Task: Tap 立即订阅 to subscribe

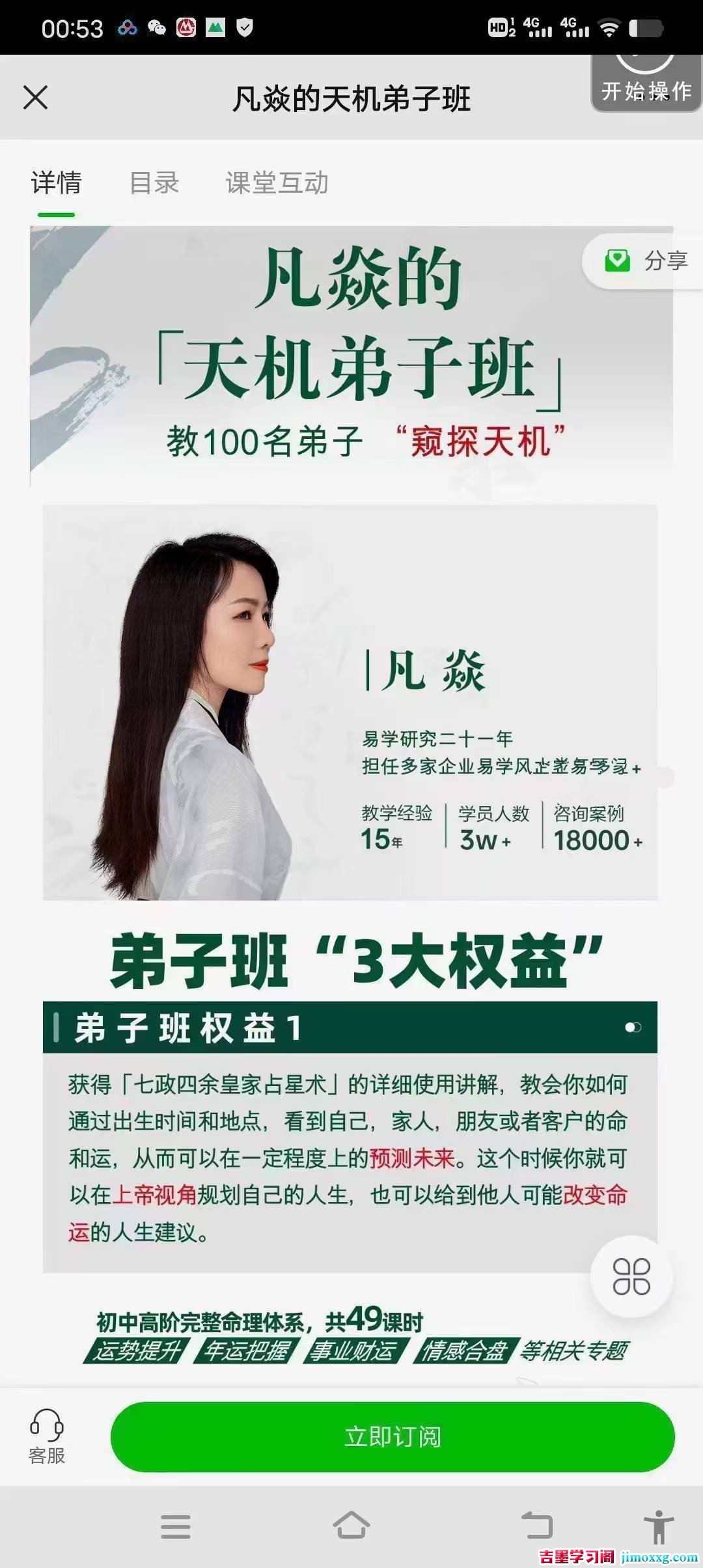Action: coord(393,1436)
